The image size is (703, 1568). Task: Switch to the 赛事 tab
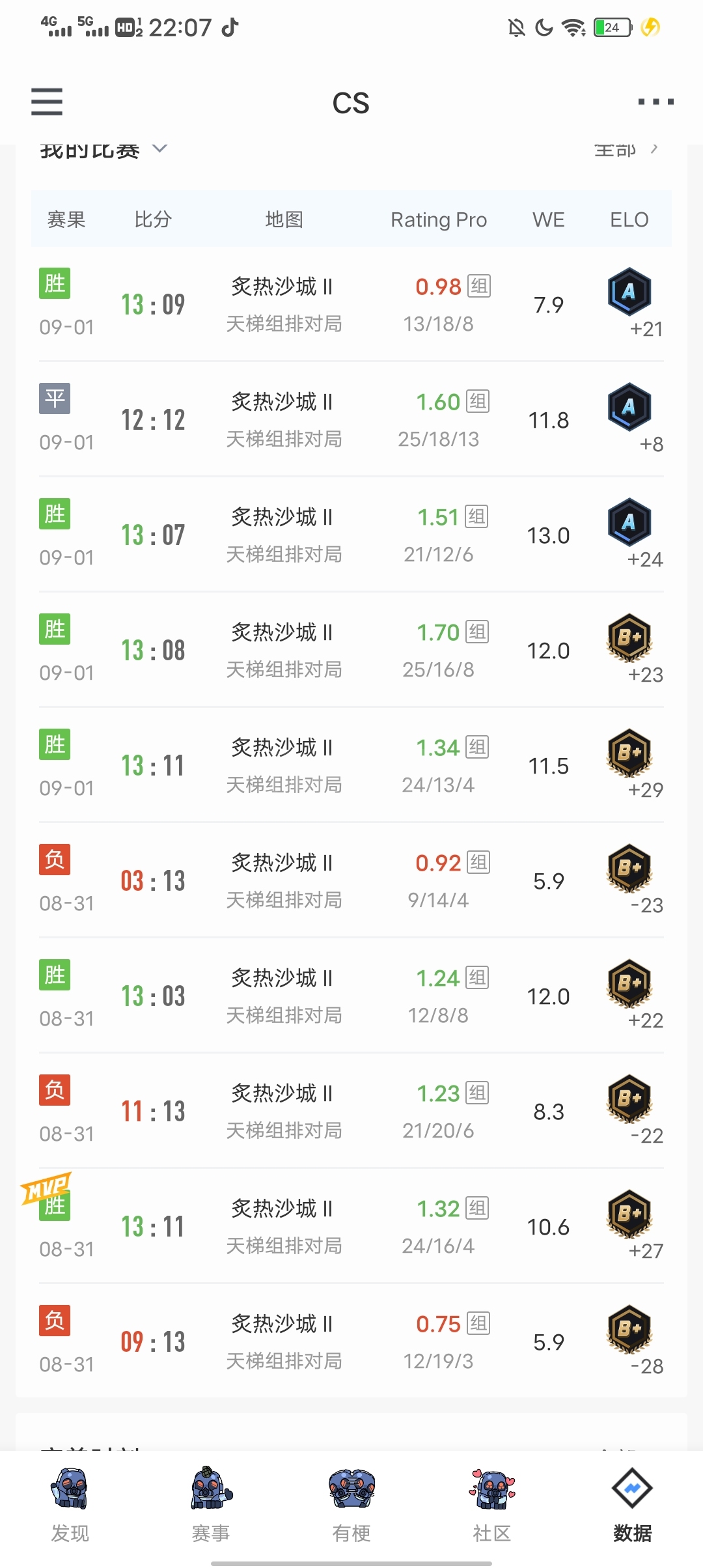(211, 1505)
